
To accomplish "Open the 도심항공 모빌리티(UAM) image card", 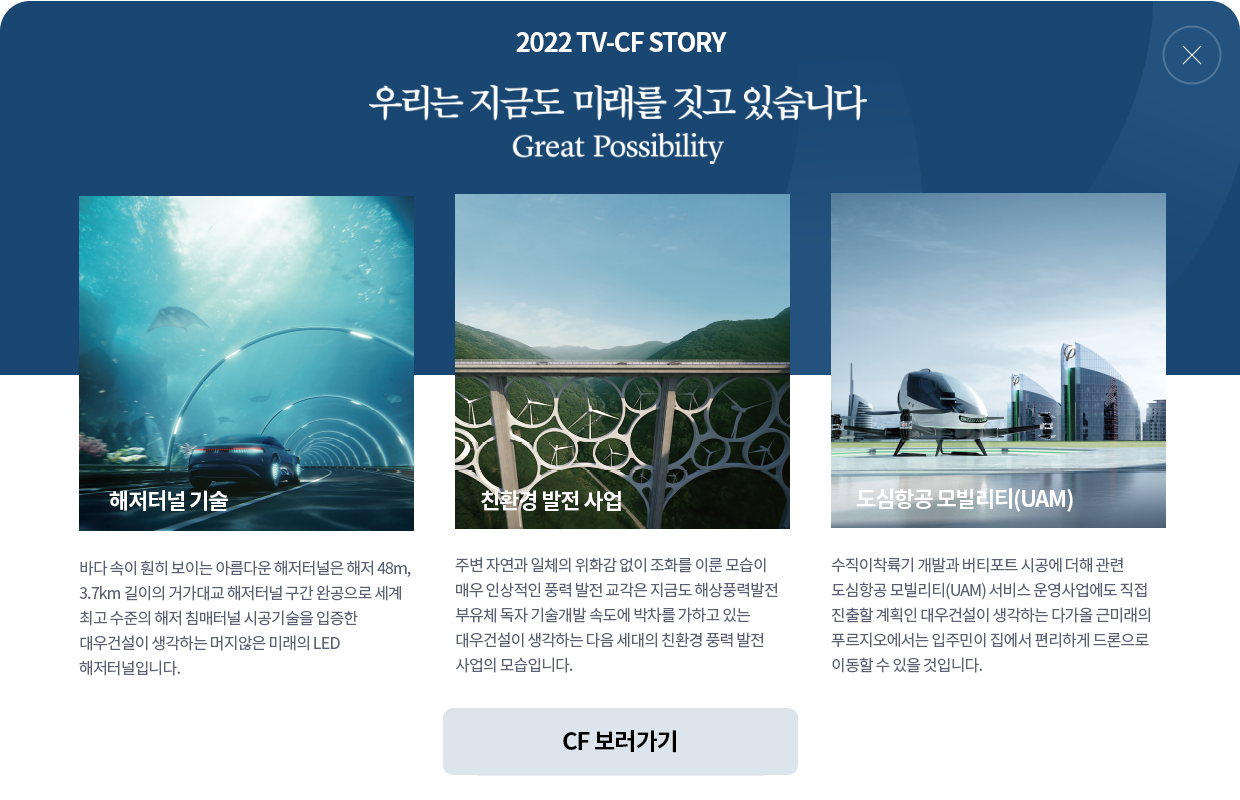I will 998,360.
